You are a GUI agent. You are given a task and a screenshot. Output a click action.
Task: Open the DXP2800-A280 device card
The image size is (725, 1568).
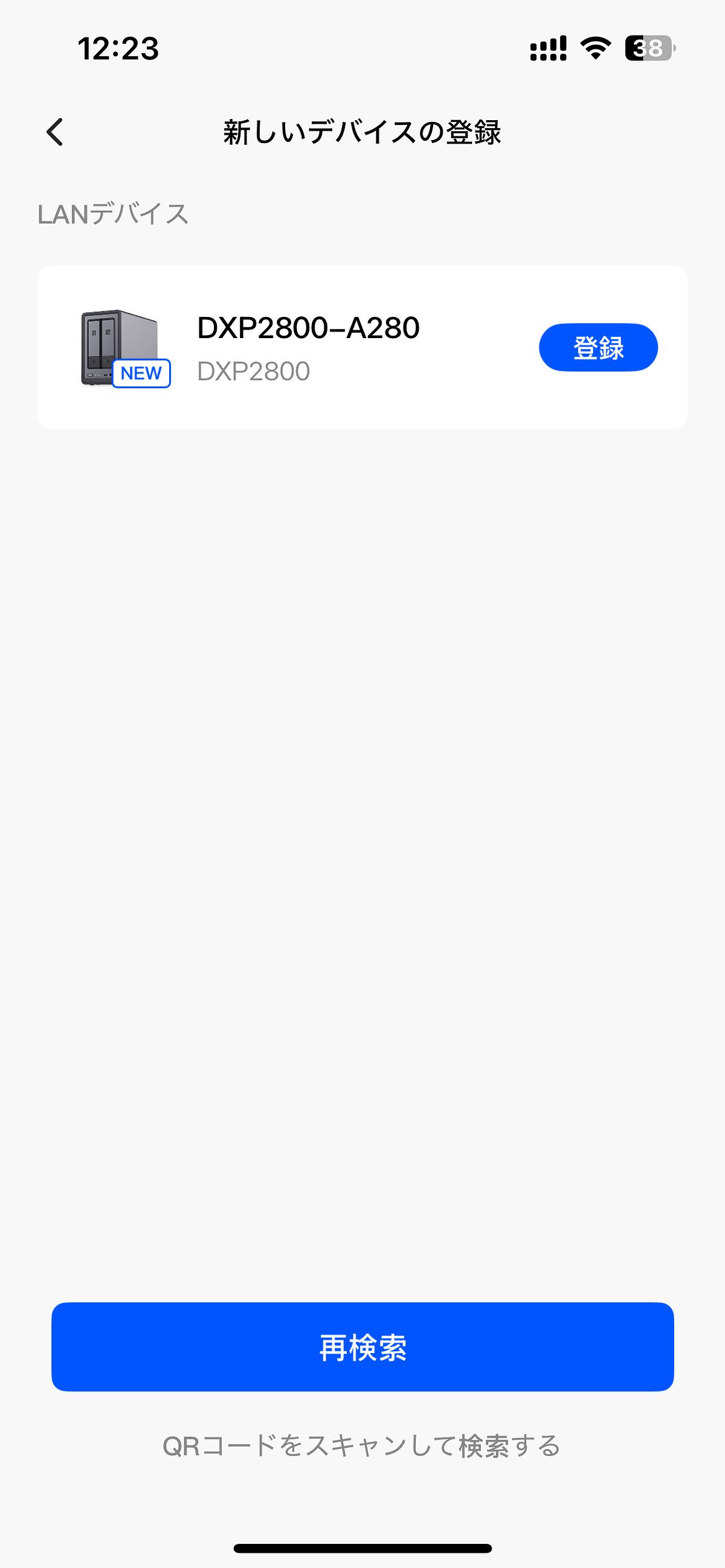pyautogui.click(x=308, y=347)
